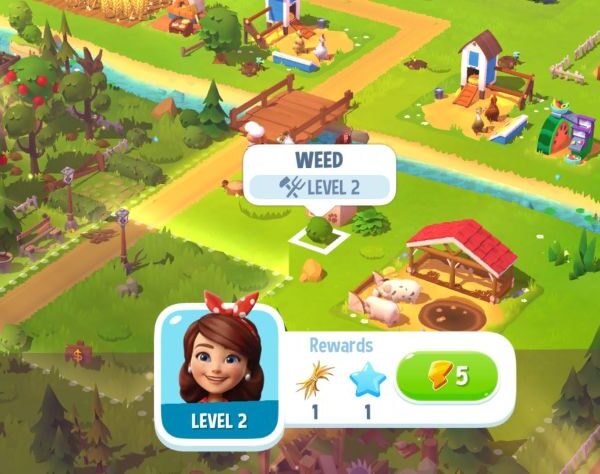Tap the green energy 5 button
This screenshot has height=474, width=600.
click(x=446, y=375)
